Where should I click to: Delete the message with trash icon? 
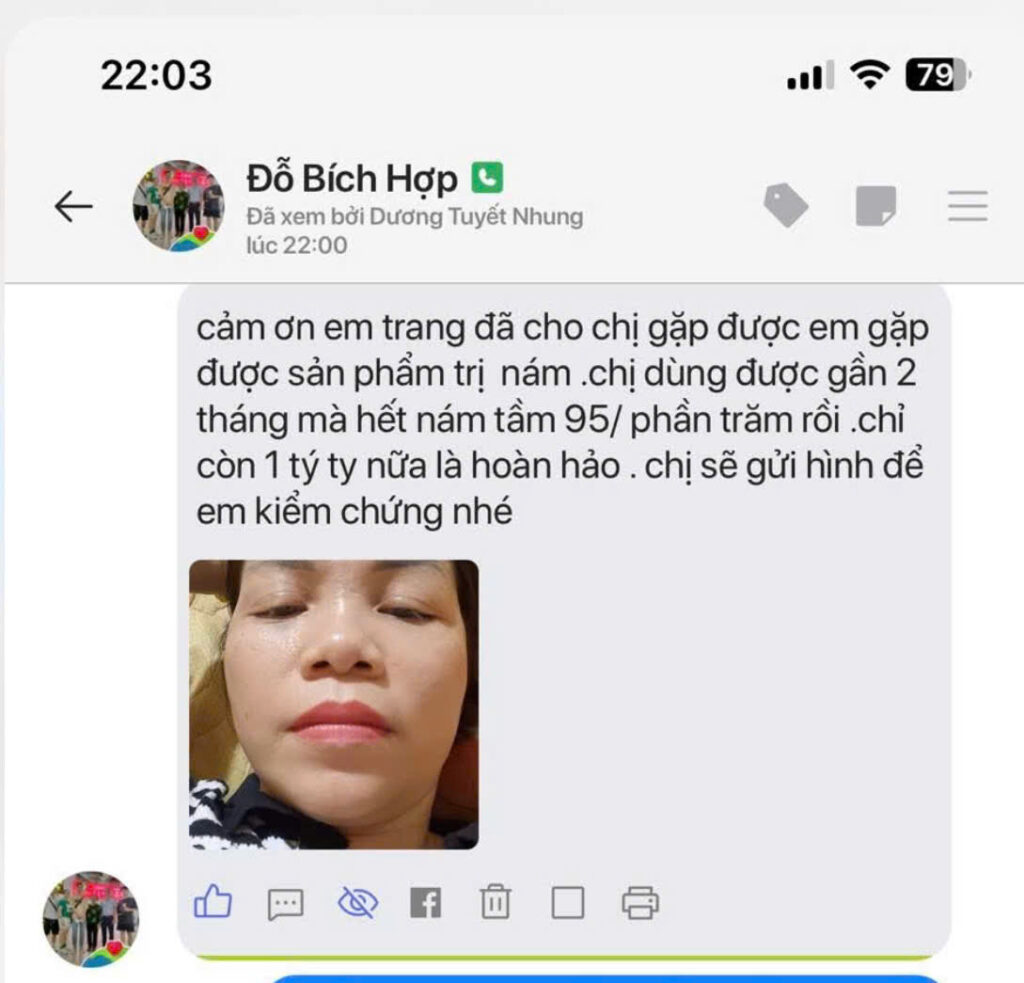coord(495,904)
